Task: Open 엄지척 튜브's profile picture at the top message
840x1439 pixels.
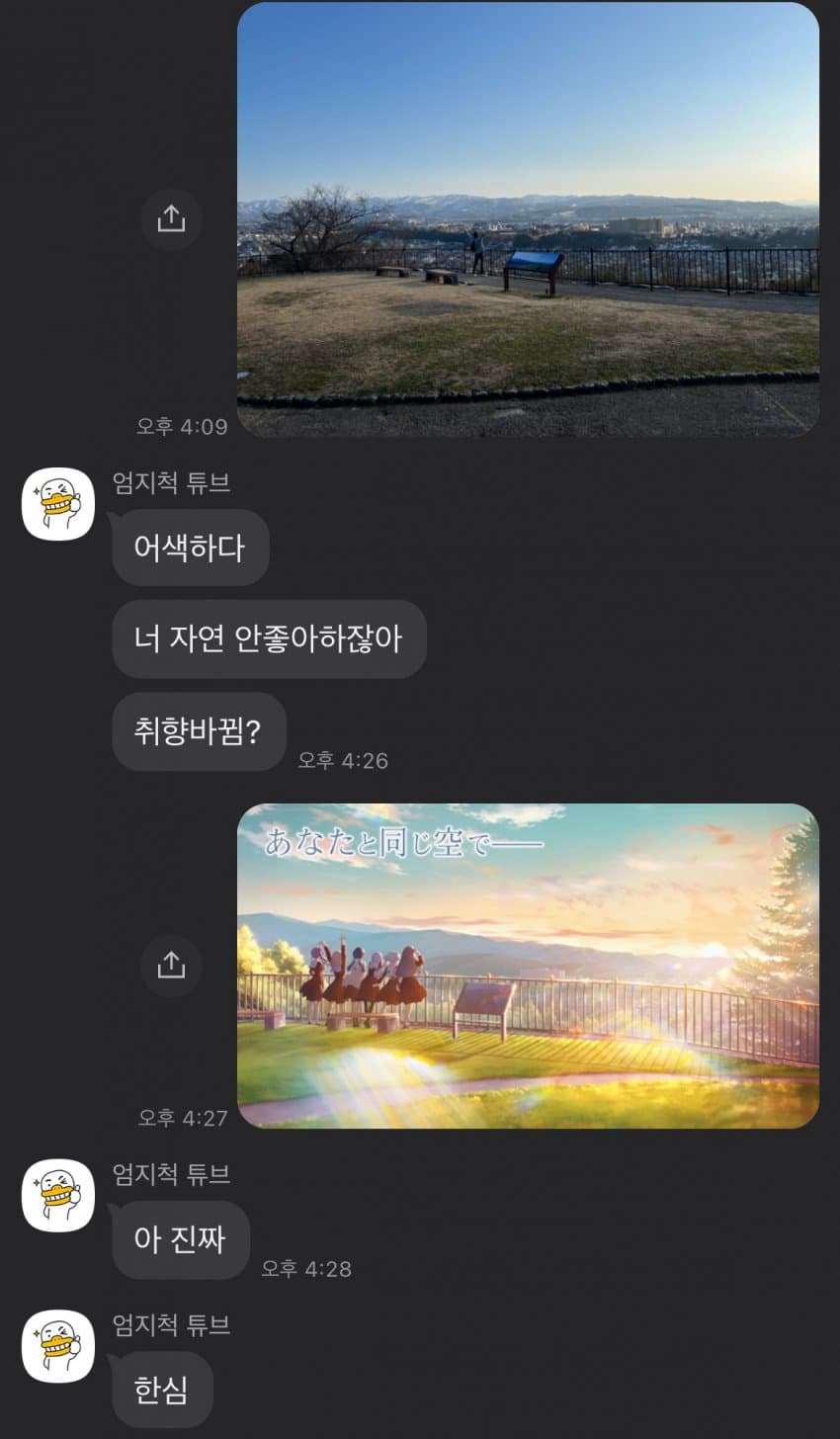Action: click(x=56, y=504)
